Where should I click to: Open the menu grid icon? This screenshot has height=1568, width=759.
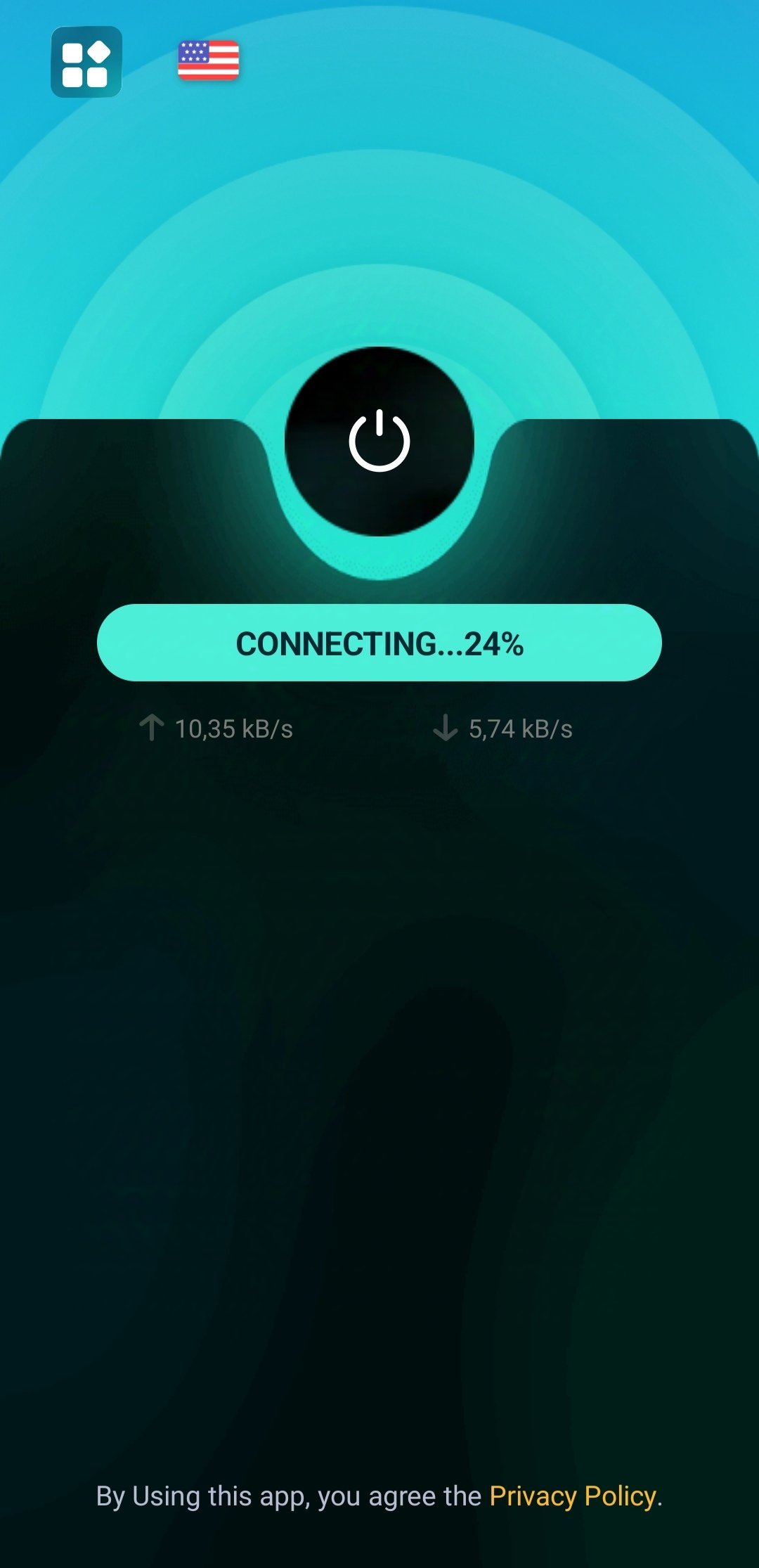(x=86, y=62)
